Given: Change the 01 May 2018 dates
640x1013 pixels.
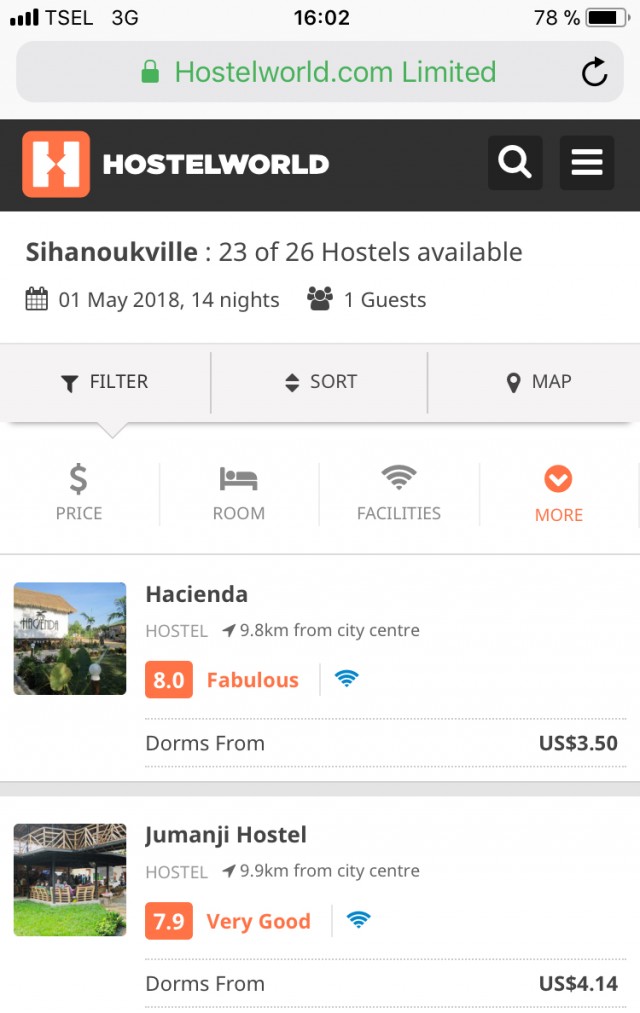Looking at the screenshot, I should [x=153, y=300].
